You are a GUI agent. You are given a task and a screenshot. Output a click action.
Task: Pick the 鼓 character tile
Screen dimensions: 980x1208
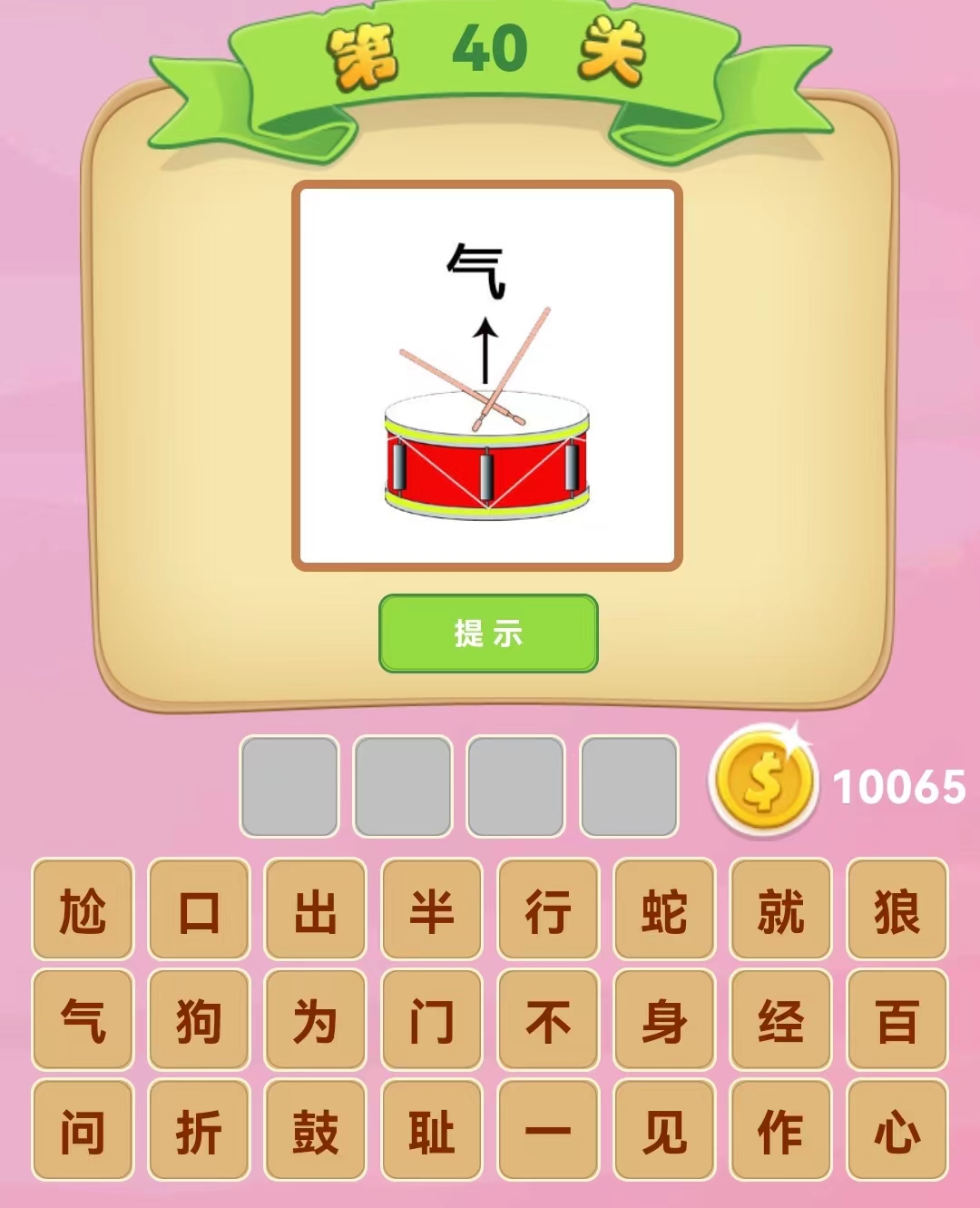(x=315, y=1130)
